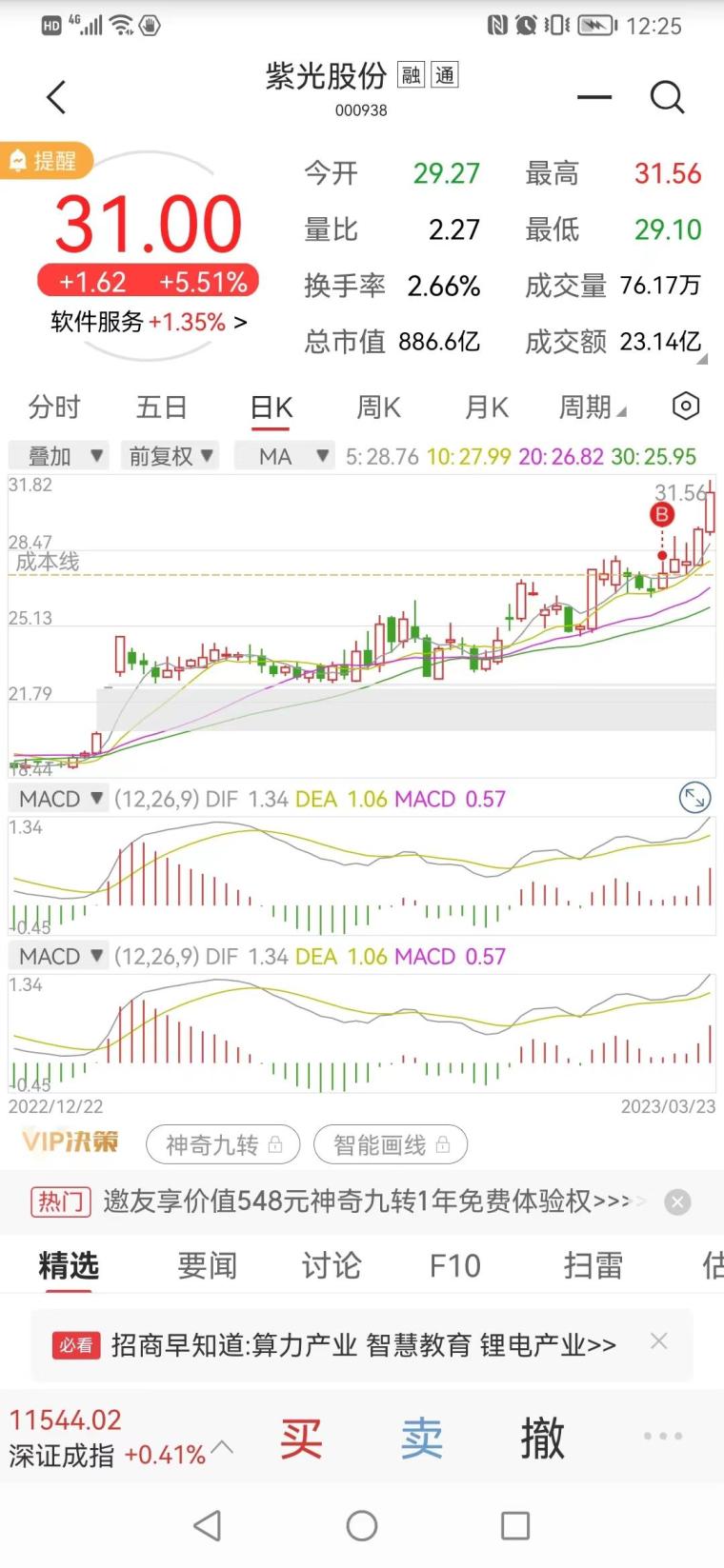Tap the red 买 buy button
The width and height of the screenshot is (724, 1568).
point(301,1438)
